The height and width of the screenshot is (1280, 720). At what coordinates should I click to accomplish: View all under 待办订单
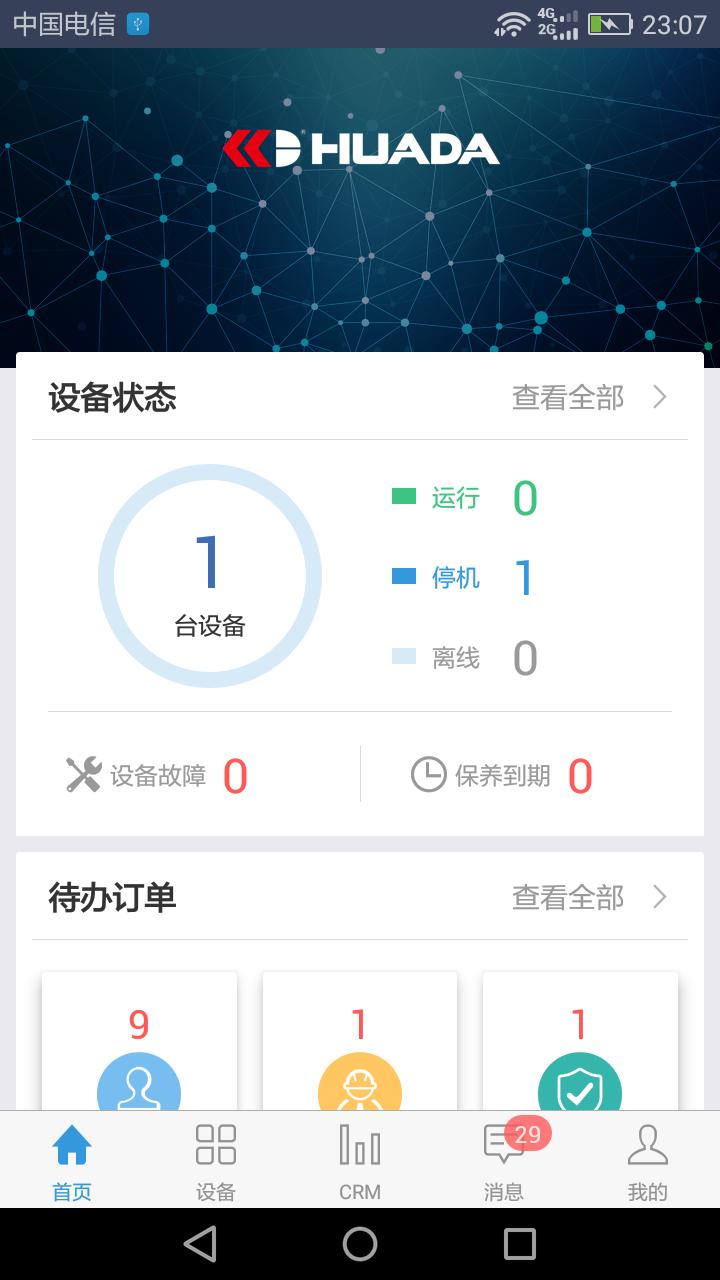click(588, 897)
